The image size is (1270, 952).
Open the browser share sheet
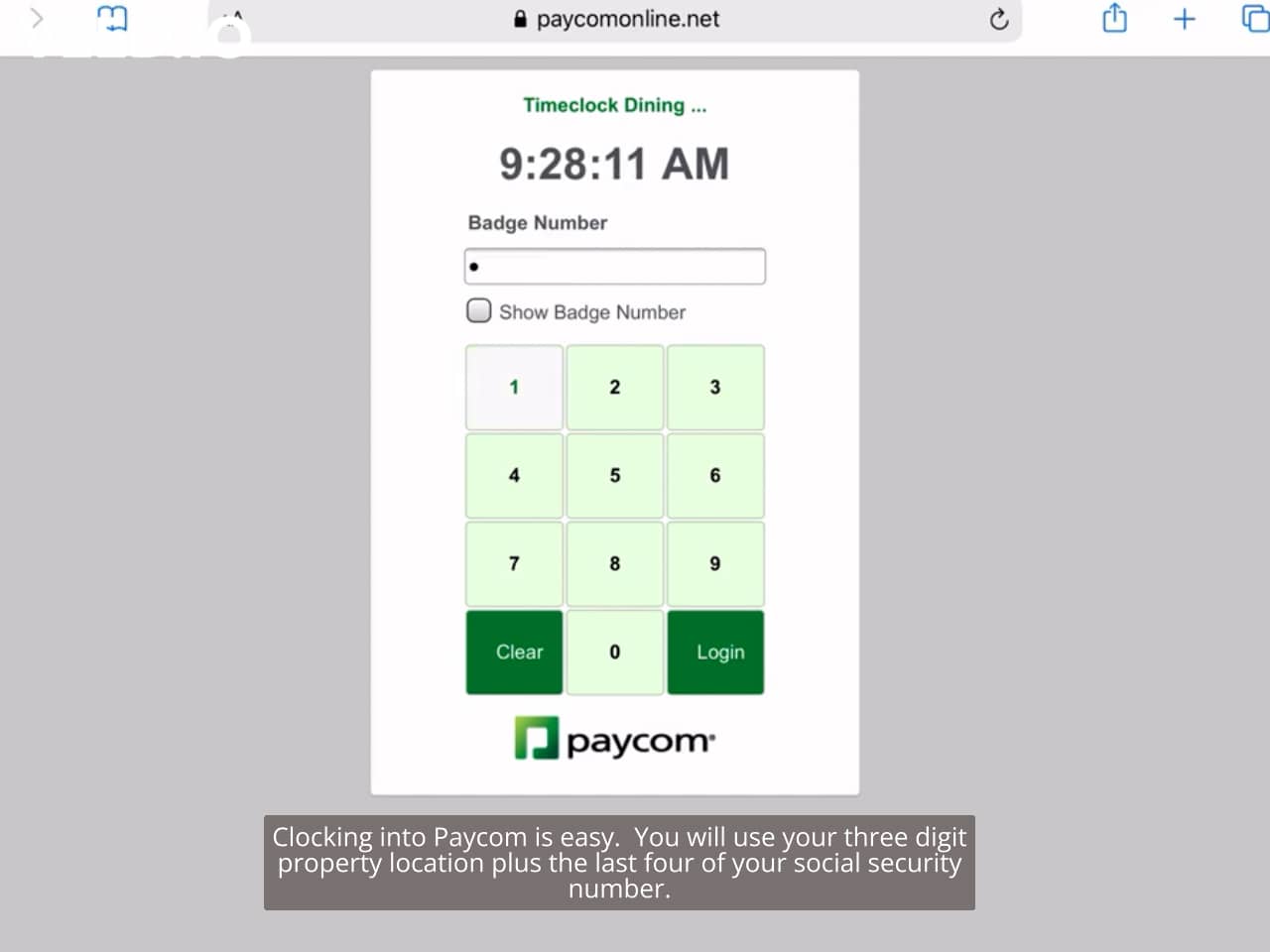(x=1114, y=18)
